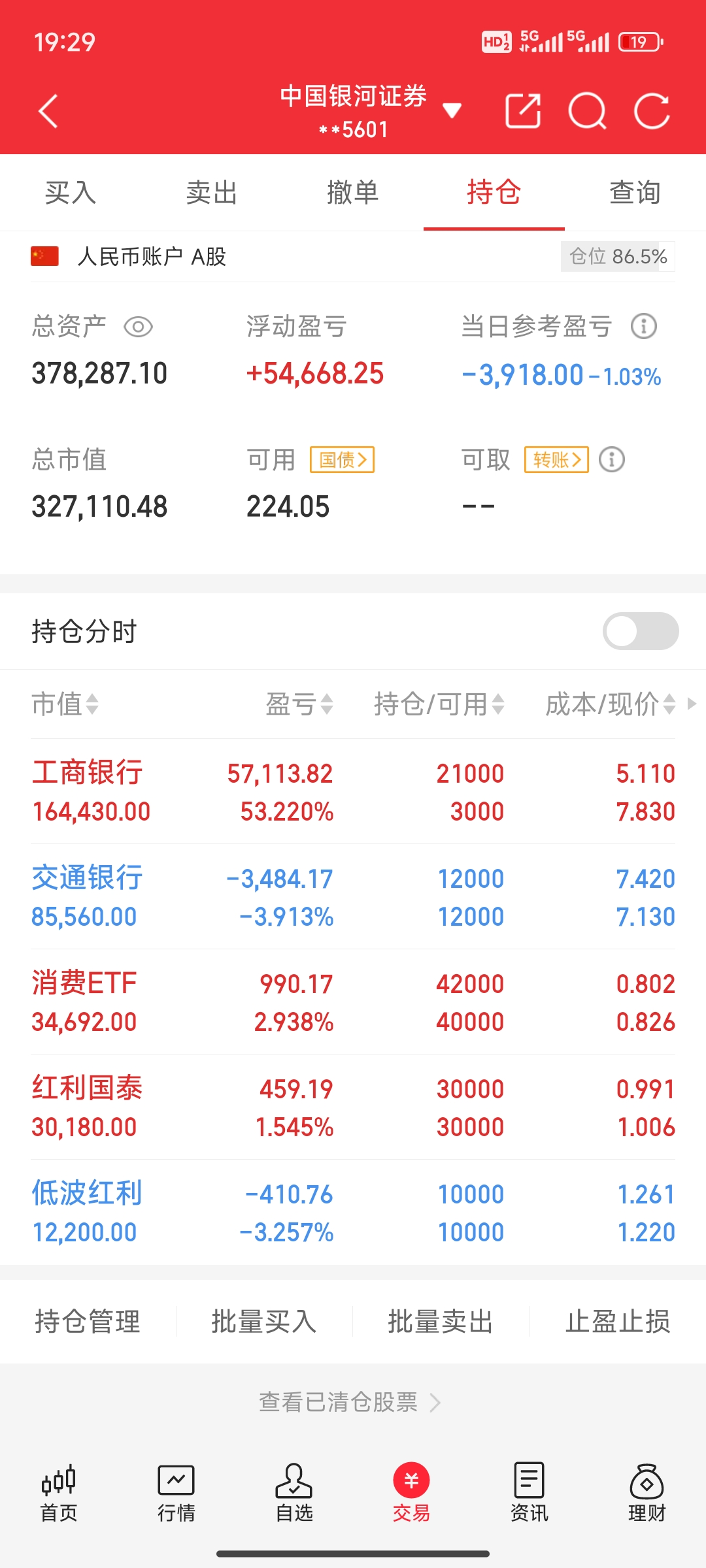The width and height of the screenshot is (706, 1568).
Task: Enable the 持仓分时 switch
Action: pyautogui.click(x=641, y=631)
